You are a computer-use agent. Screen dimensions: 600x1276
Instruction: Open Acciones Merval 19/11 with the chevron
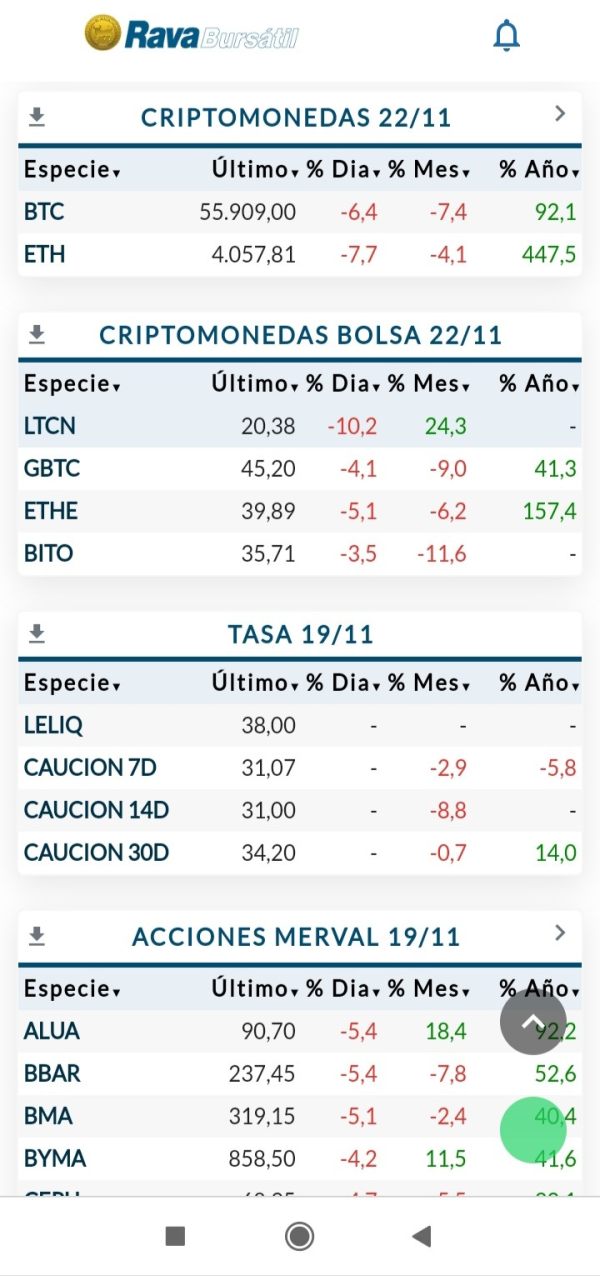560,934
